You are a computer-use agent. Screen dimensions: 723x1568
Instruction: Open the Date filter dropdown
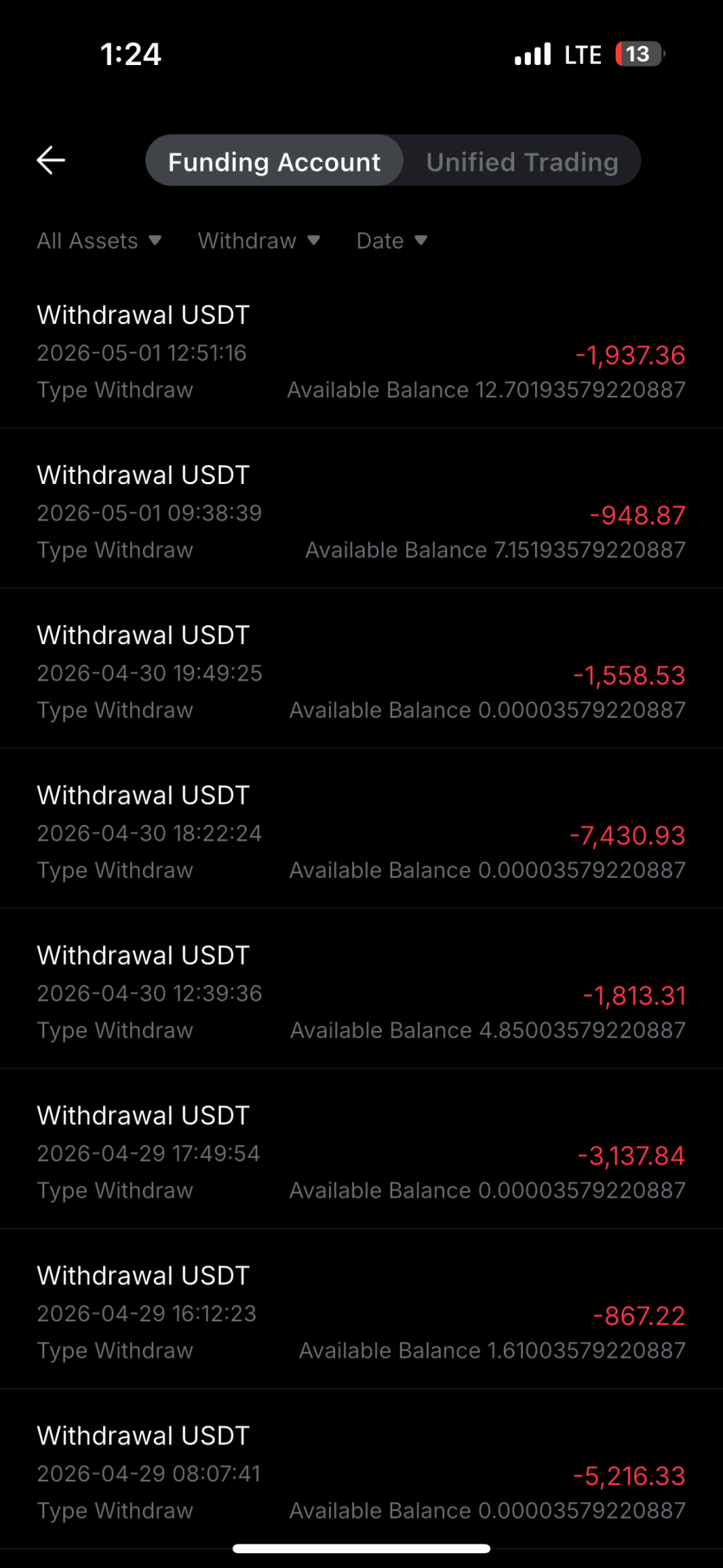pyautogui.click(x=391, y=241)
